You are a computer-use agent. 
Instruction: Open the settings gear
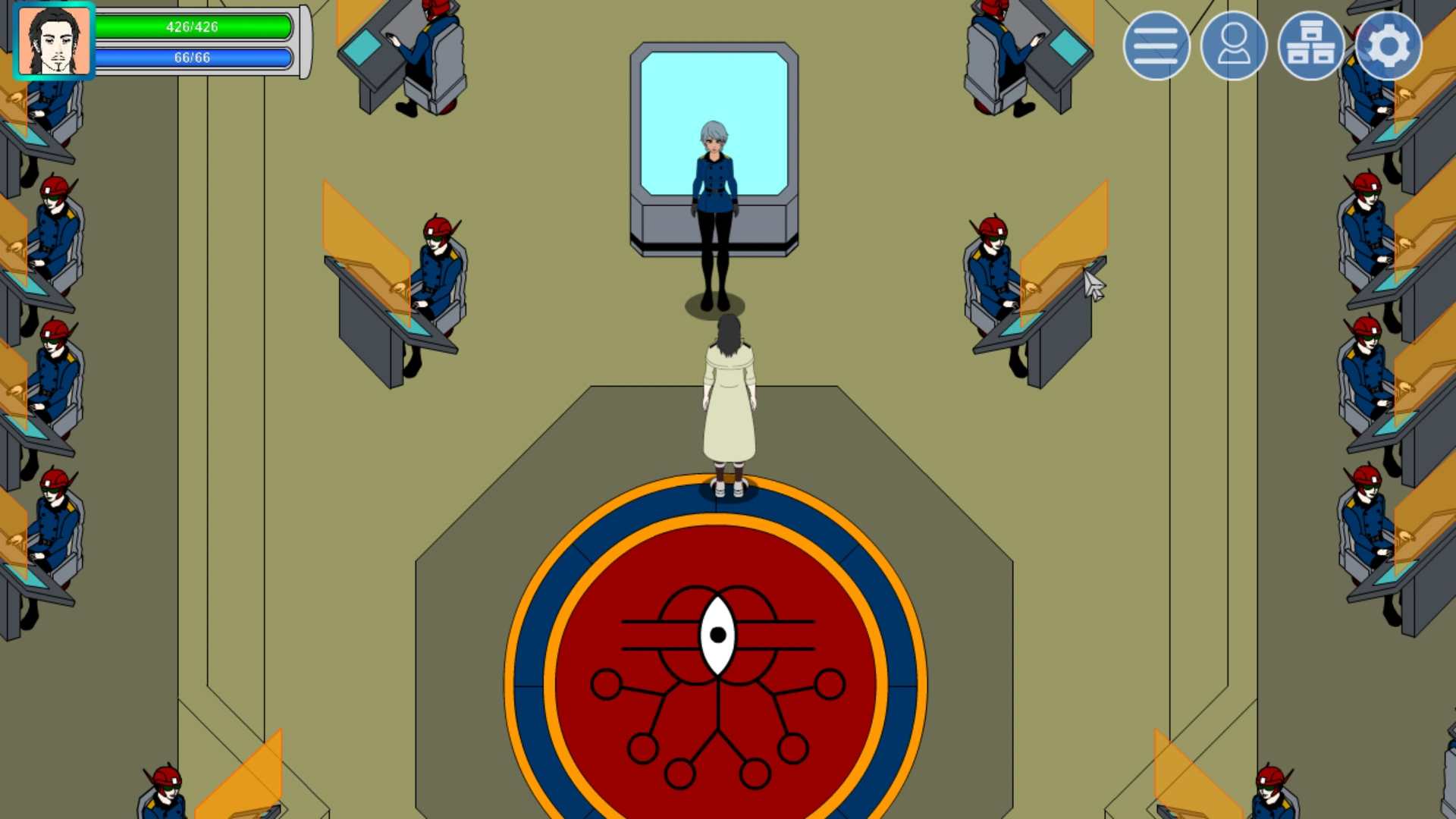[1389, 46]
